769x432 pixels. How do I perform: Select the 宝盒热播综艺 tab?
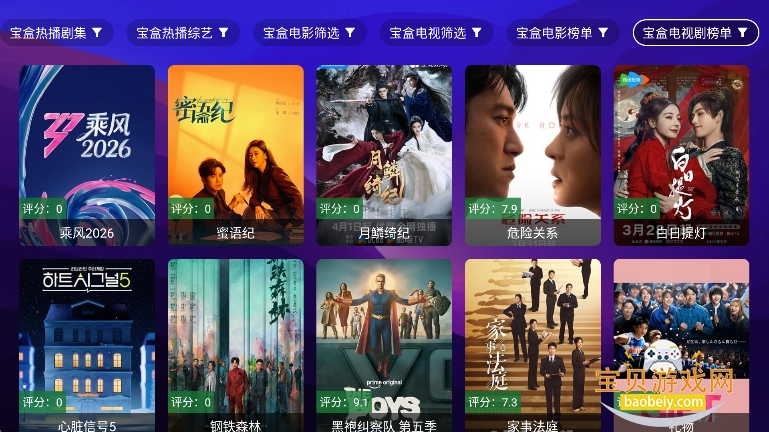[x=183, y=32]
